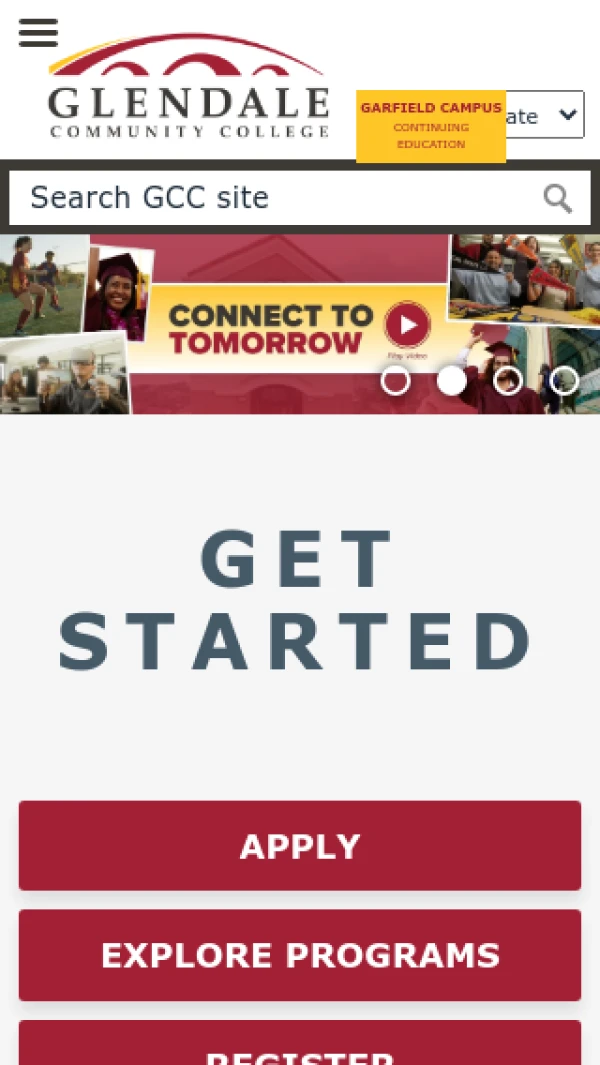Tap the Apply button

[300, 846]
